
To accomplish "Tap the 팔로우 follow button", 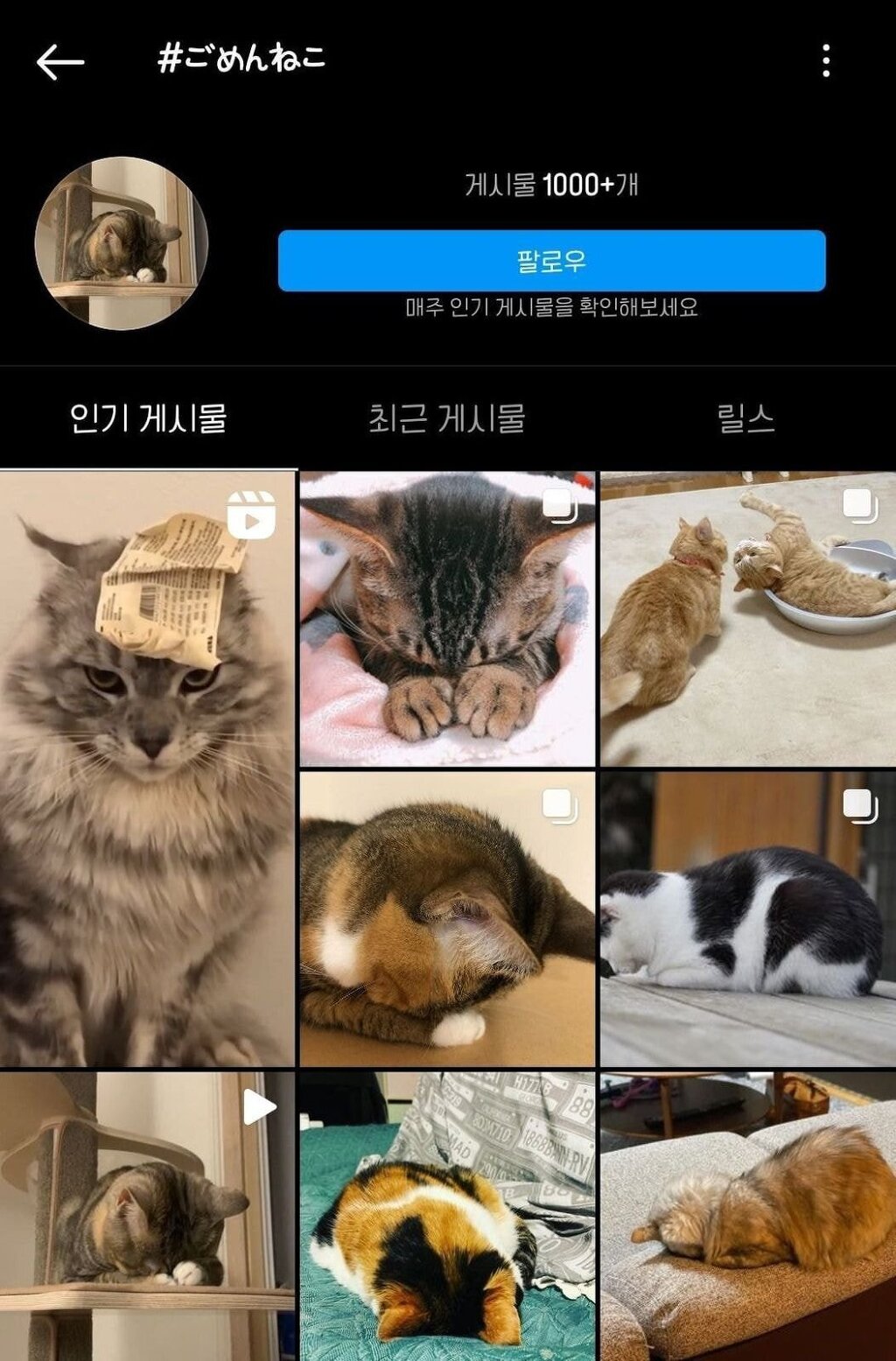I will [551, 261].
